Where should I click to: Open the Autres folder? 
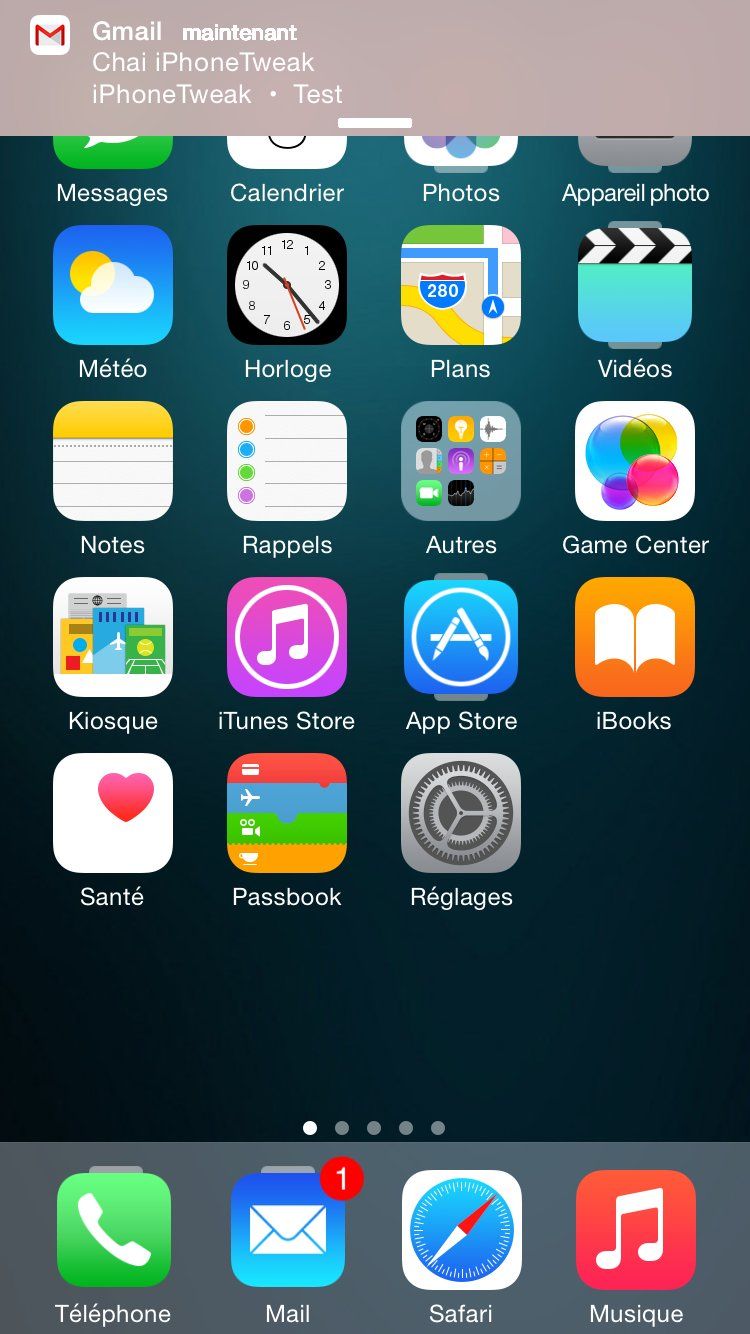[x=461, y=461]
